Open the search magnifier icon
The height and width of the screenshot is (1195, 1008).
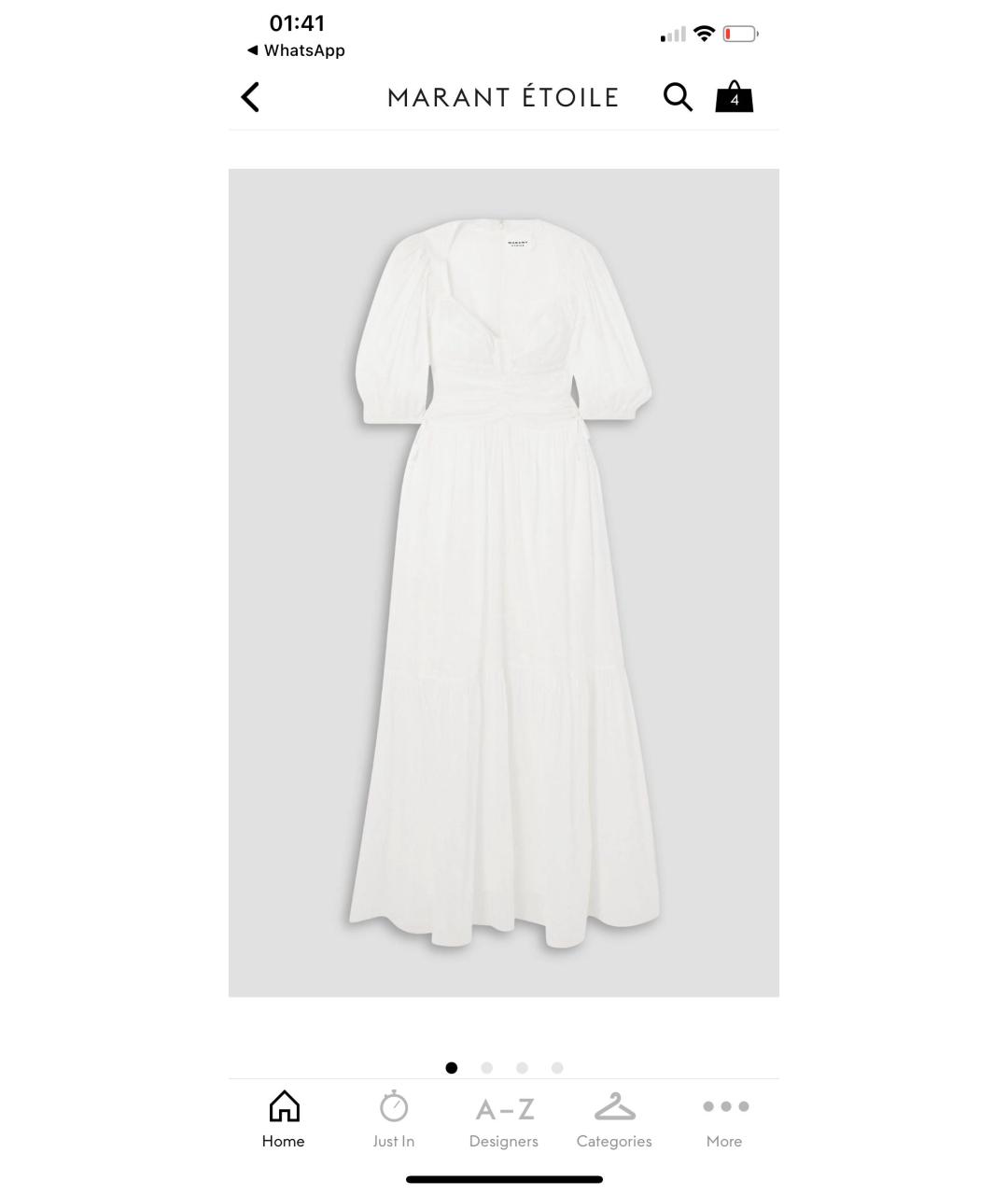pyautogui.click(x=678, y=96)
